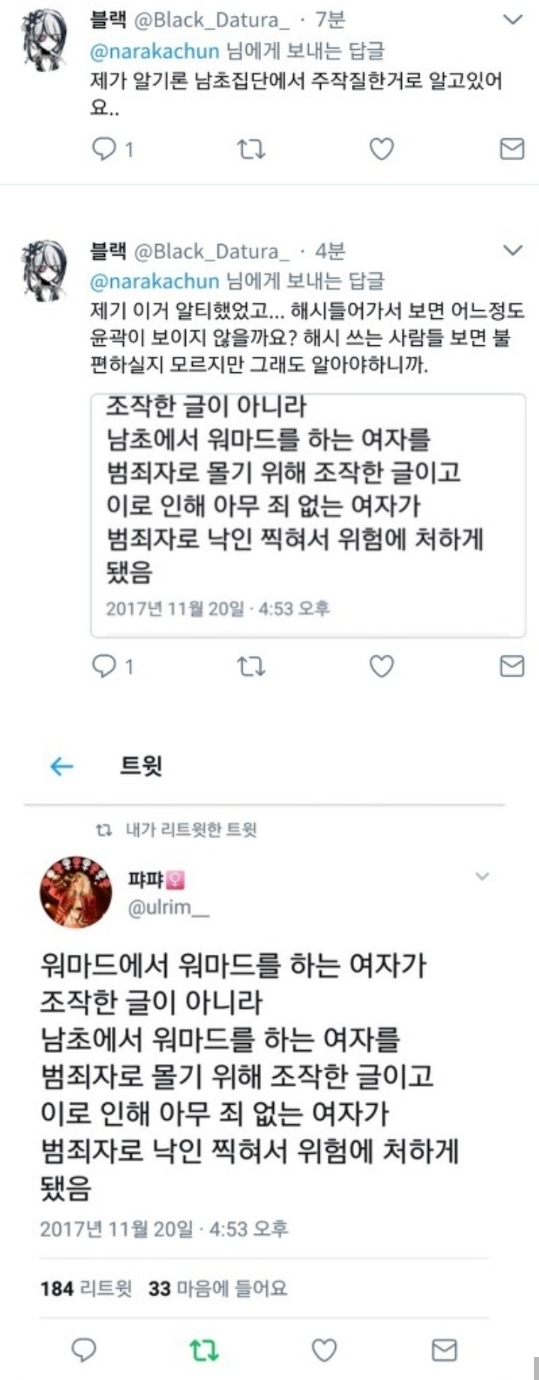
Task: Like 파퍄's tweet
Action: tap(324, 1351)
